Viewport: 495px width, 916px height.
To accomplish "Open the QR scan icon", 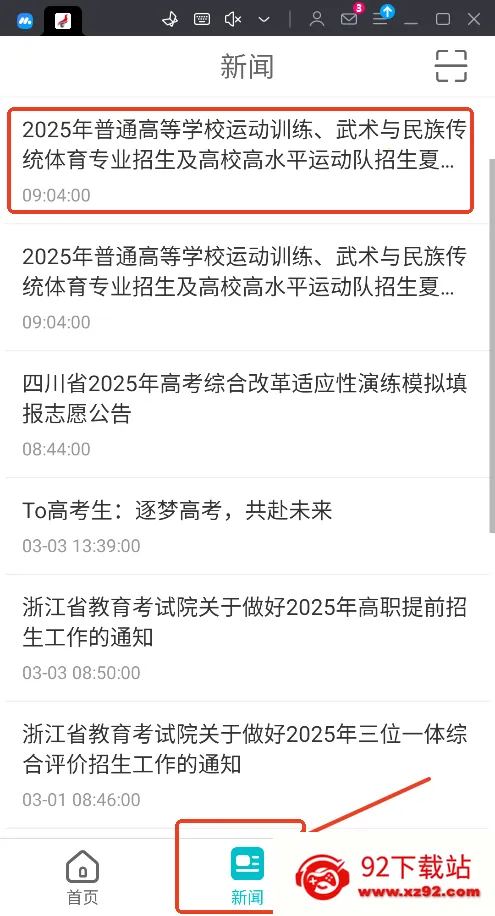I will point(451,66).
